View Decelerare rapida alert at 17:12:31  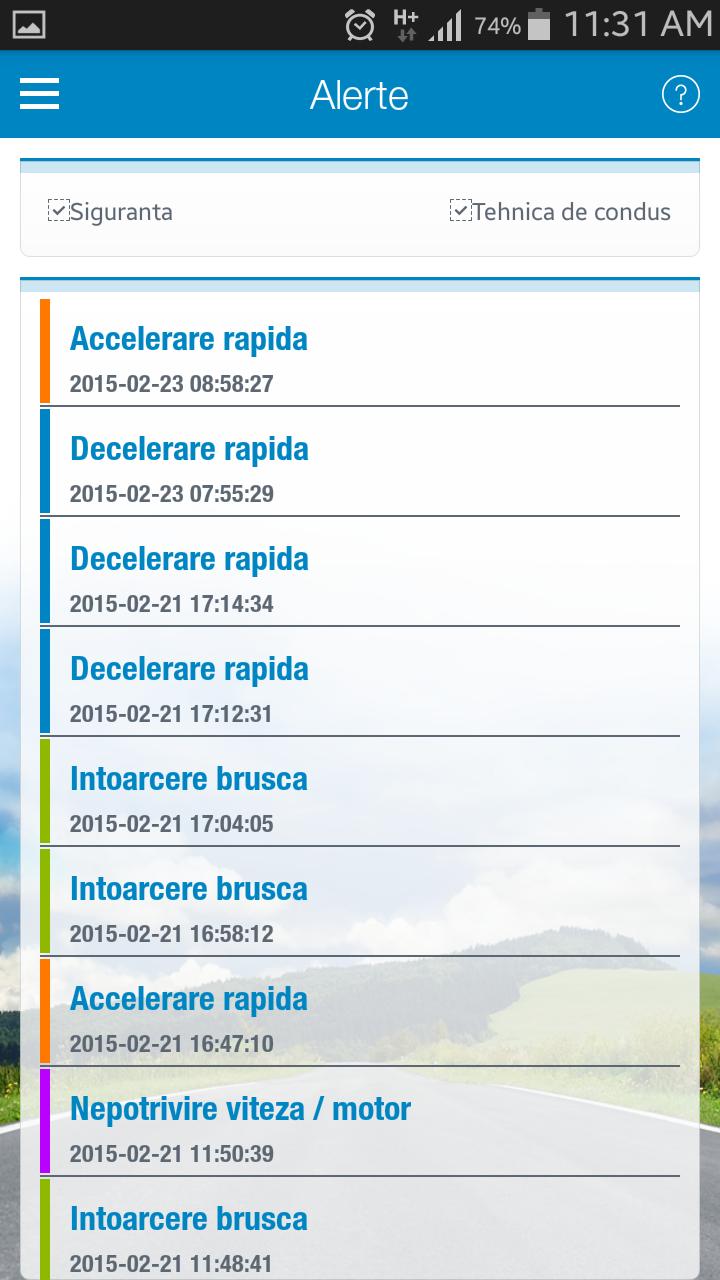tap(360, 681)
